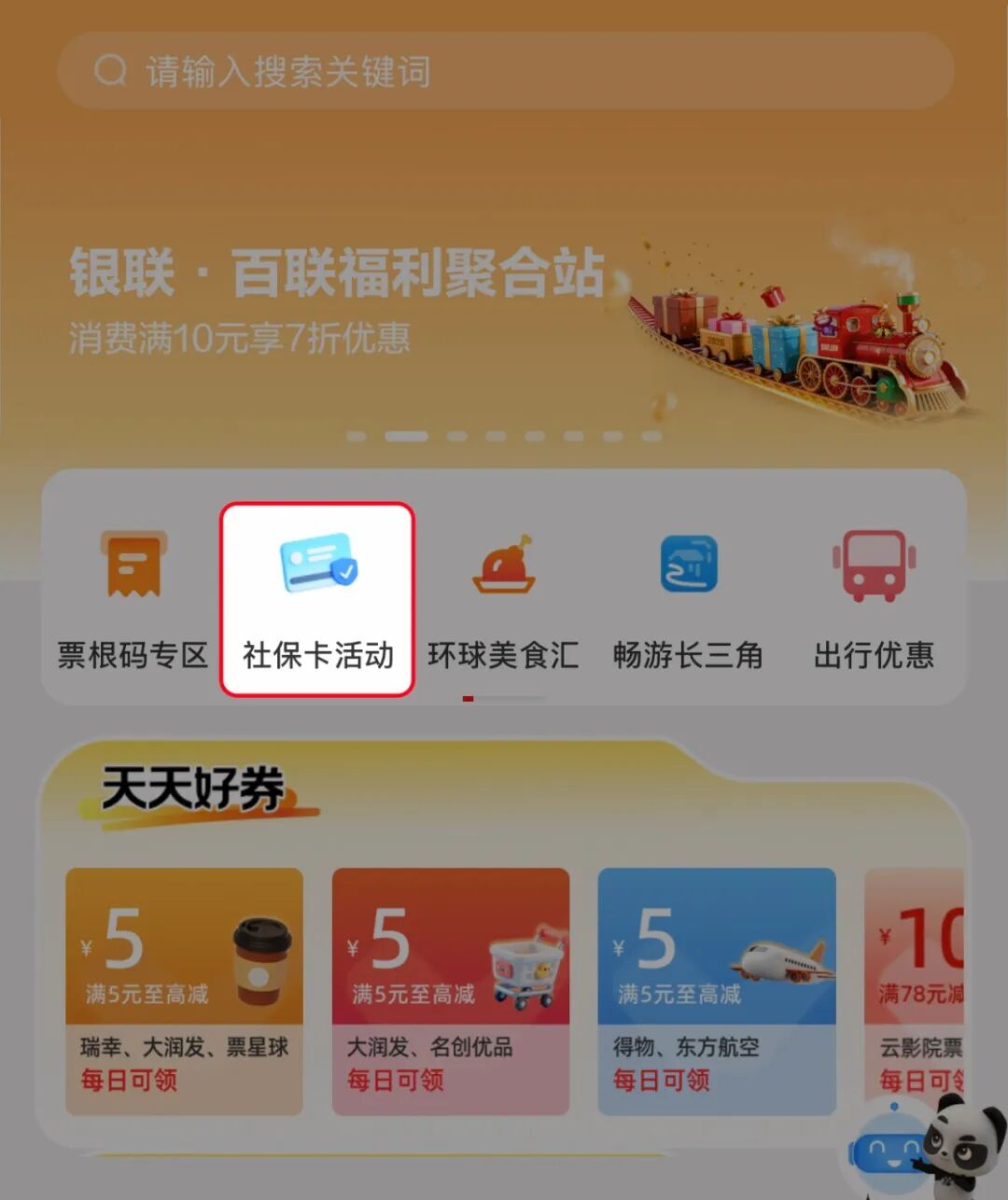Screen dimensions: 1008x1200
Task: Get the 得物、东方航空 coupon
Action: click(x=717, y=991)
